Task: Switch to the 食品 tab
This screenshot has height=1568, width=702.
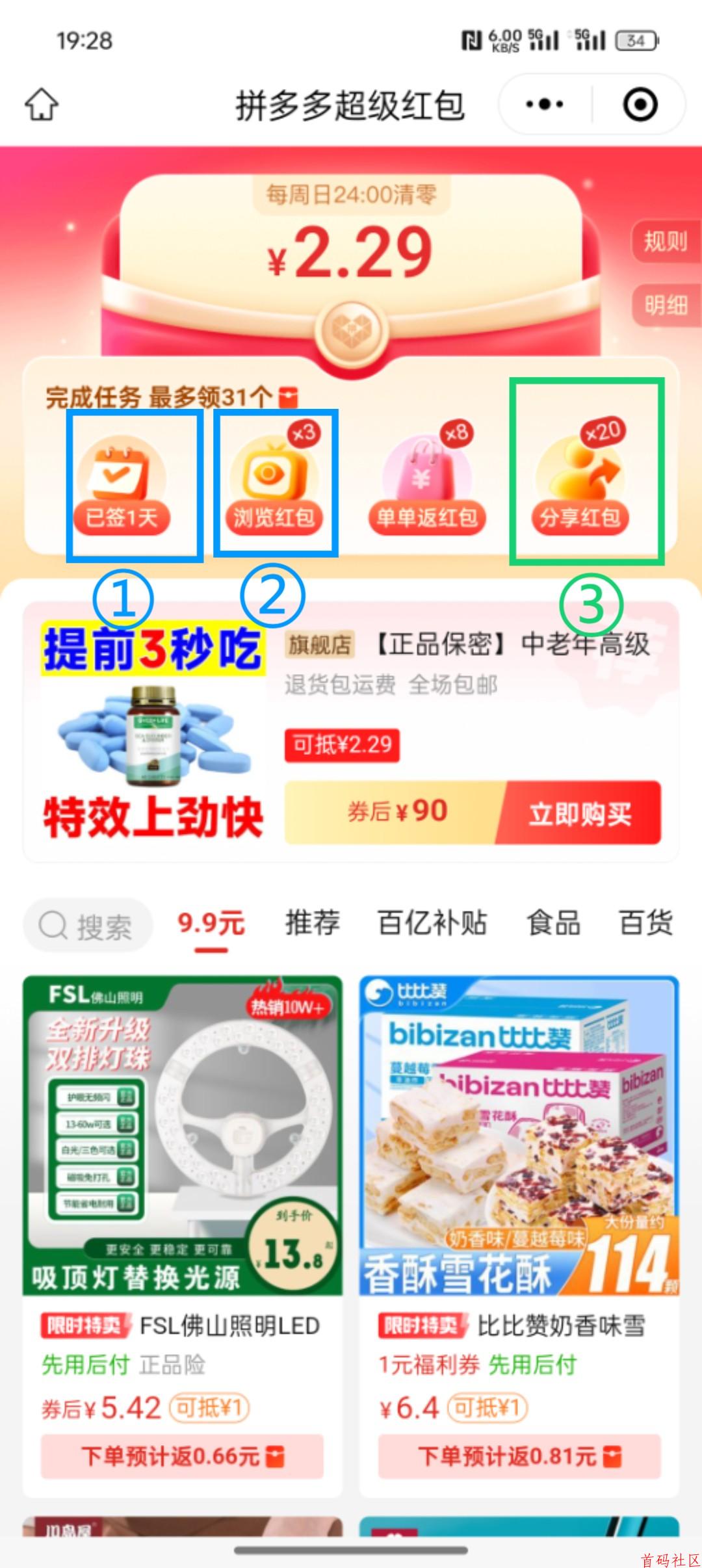Action: click(553, 923)
